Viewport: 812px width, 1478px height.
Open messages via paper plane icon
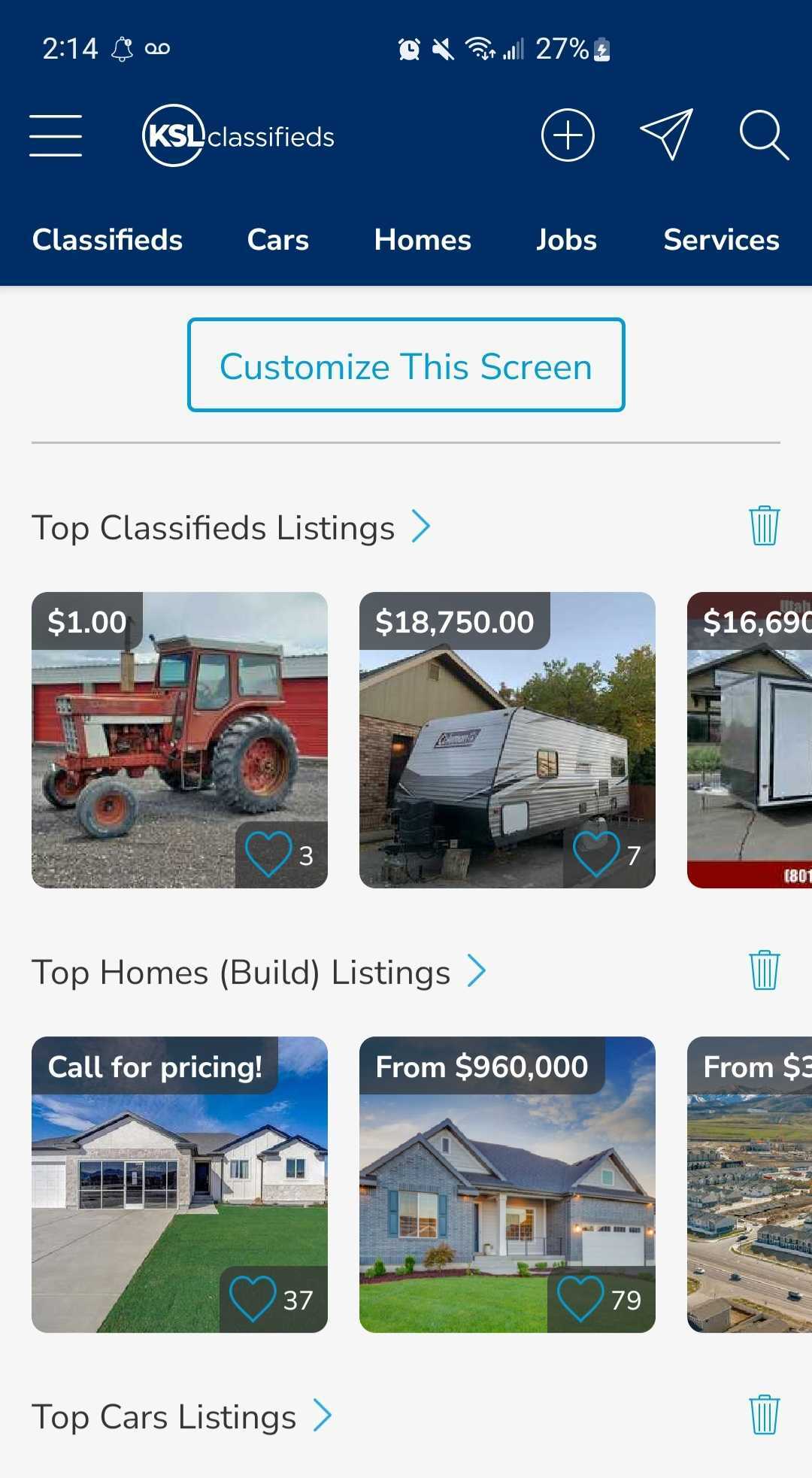point(666,135)
